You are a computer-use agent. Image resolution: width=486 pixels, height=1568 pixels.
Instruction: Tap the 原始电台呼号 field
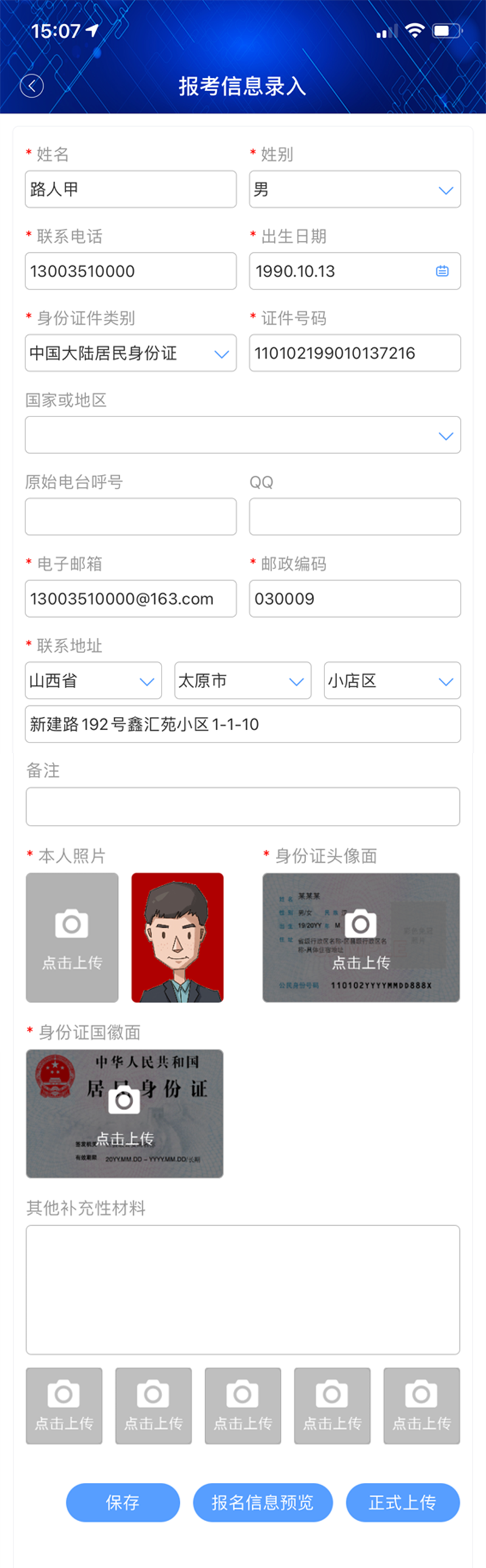[x=130, y=517]
